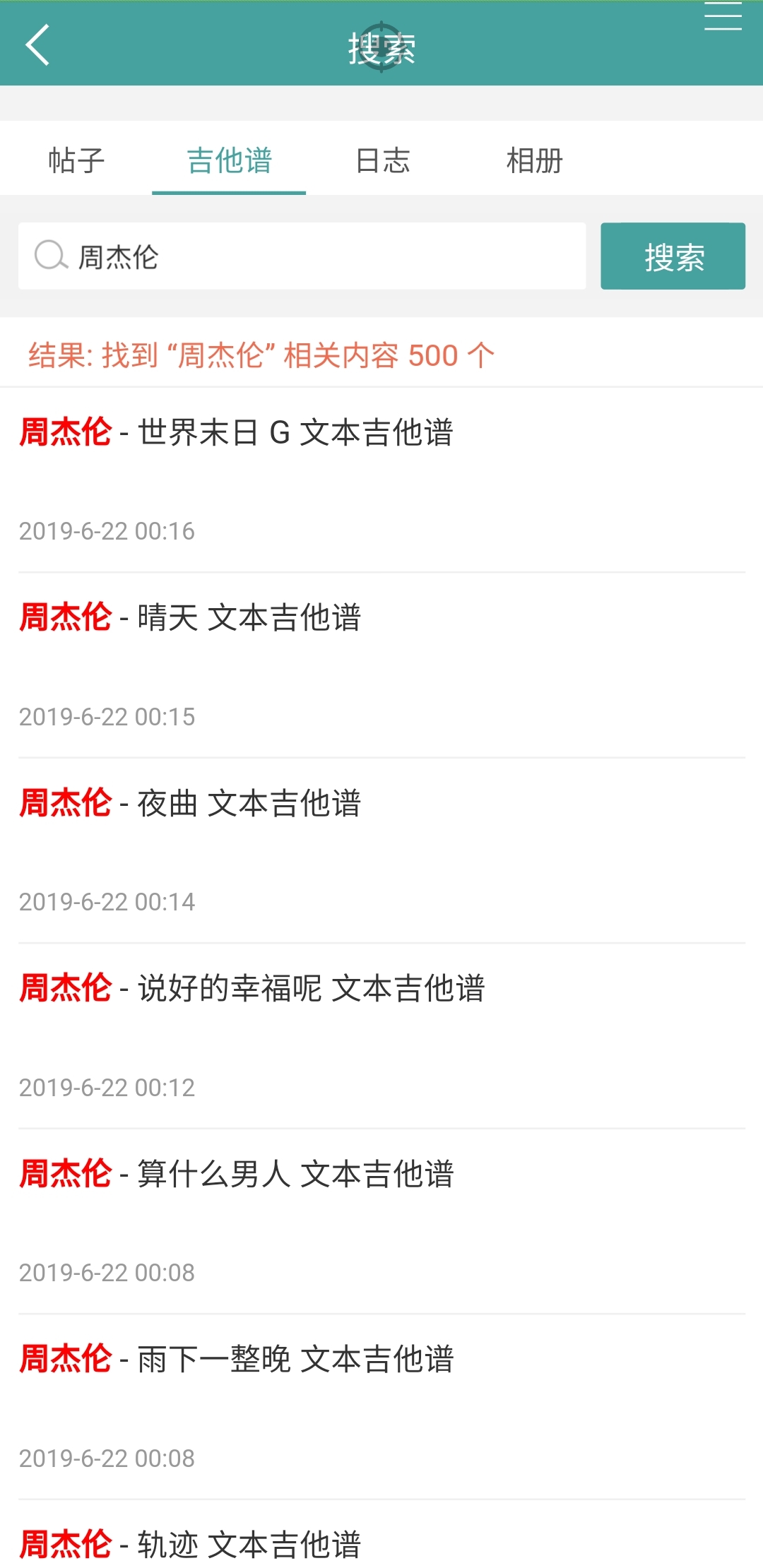Open the hamburger menu at top right
Image resolution: width=763 pixels, height=1568 pixels.
pos(722,18)
